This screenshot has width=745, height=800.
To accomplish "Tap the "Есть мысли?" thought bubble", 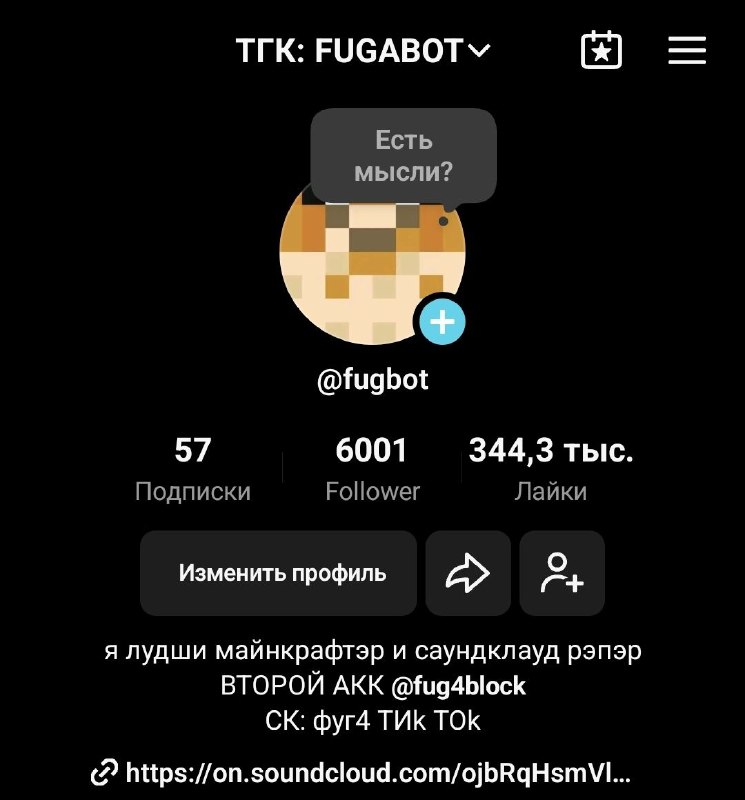I will click(x=403, y=156).
